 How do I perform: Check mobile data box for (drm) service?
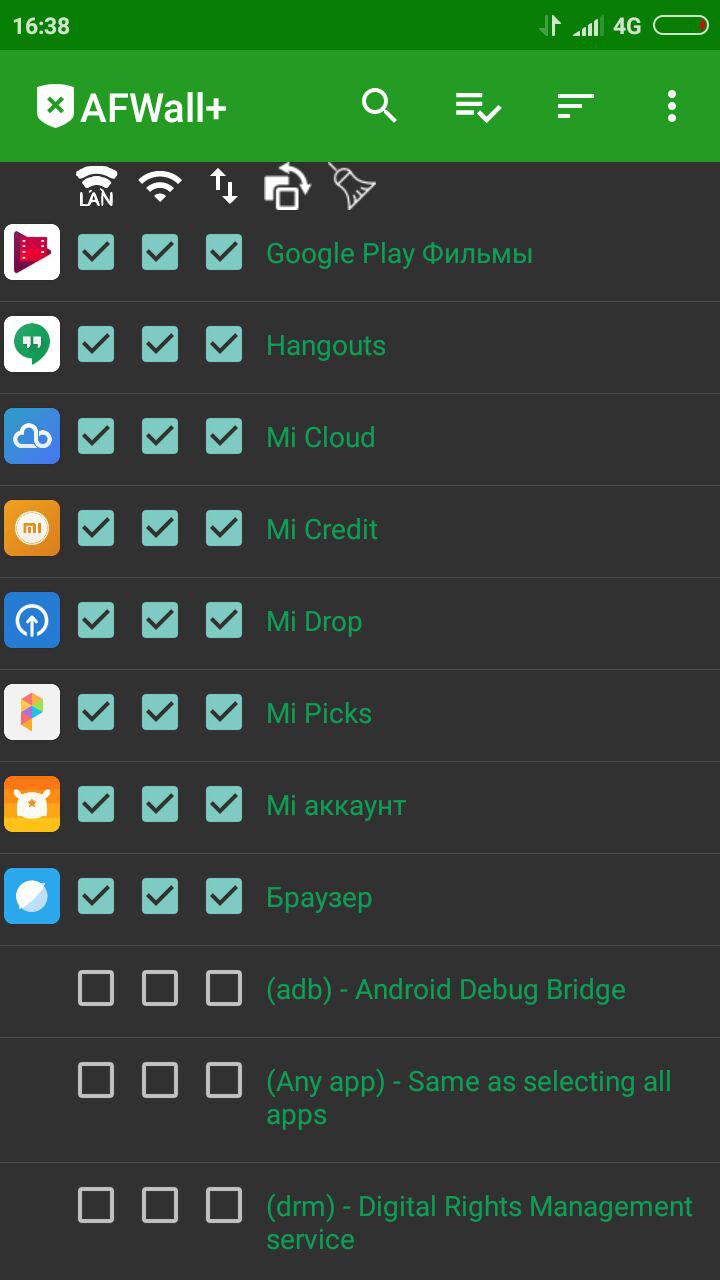click(x=224, y=1205)
